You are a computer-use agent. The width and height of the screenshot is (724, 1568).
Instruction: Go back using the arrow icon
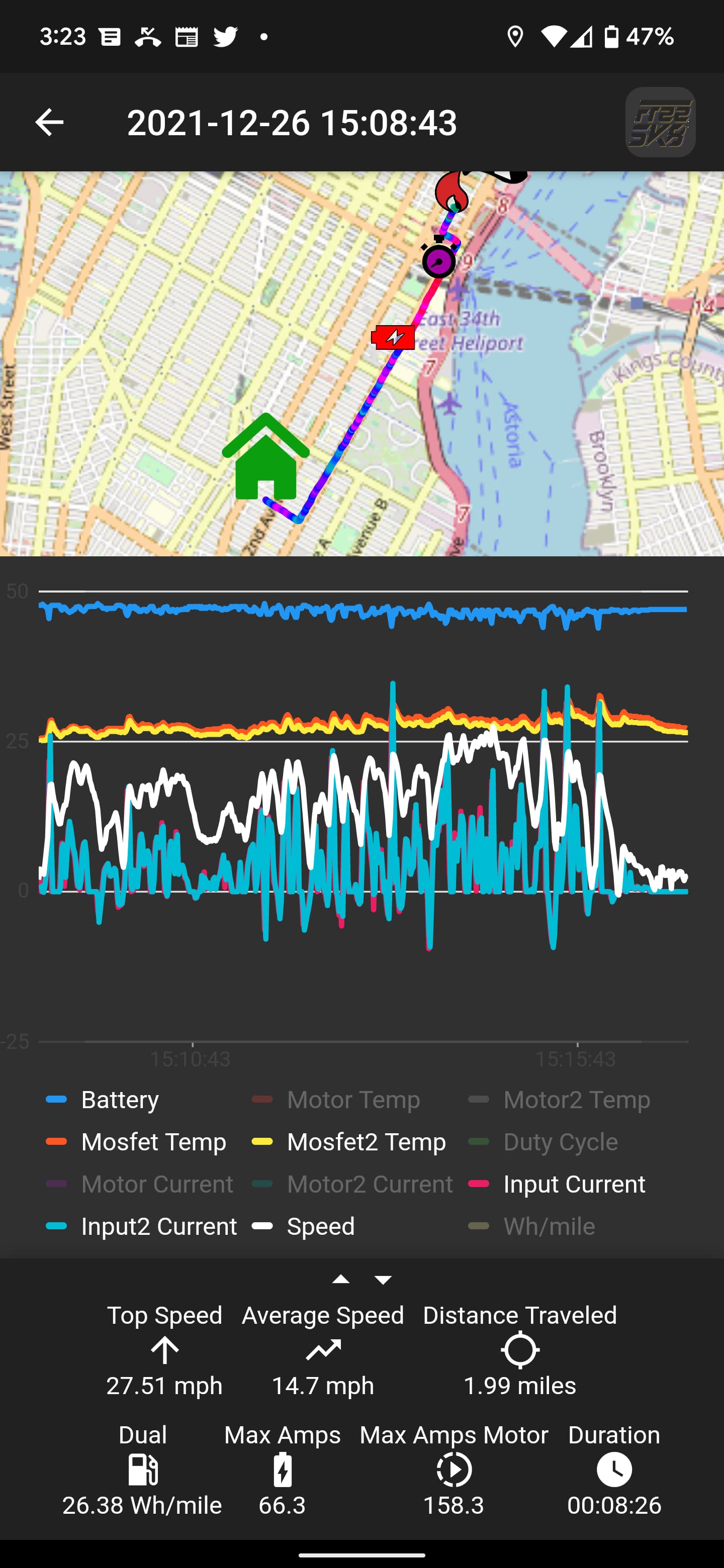pyautogui.click(x=49, y=122)
